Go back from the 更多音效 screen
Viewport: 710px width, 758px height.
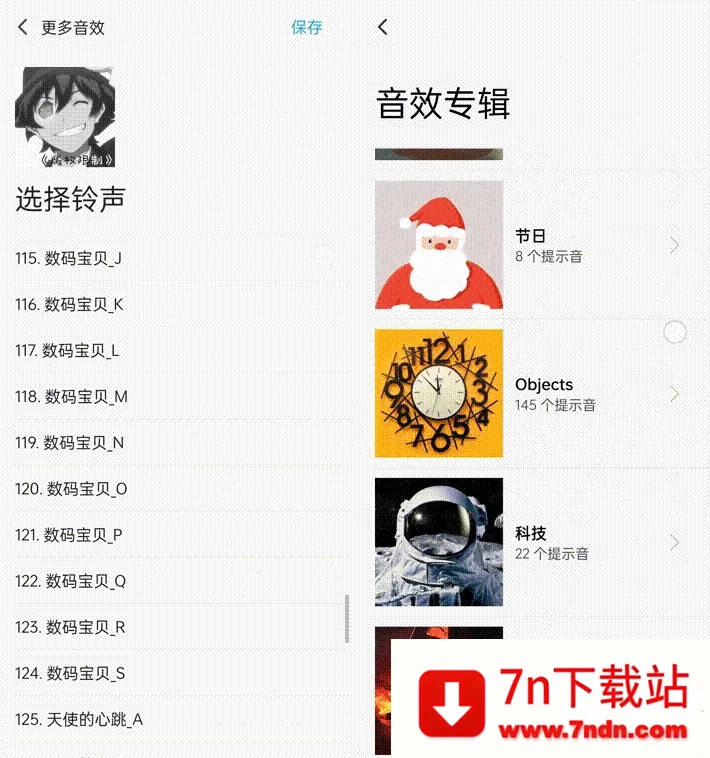(23, 28)
